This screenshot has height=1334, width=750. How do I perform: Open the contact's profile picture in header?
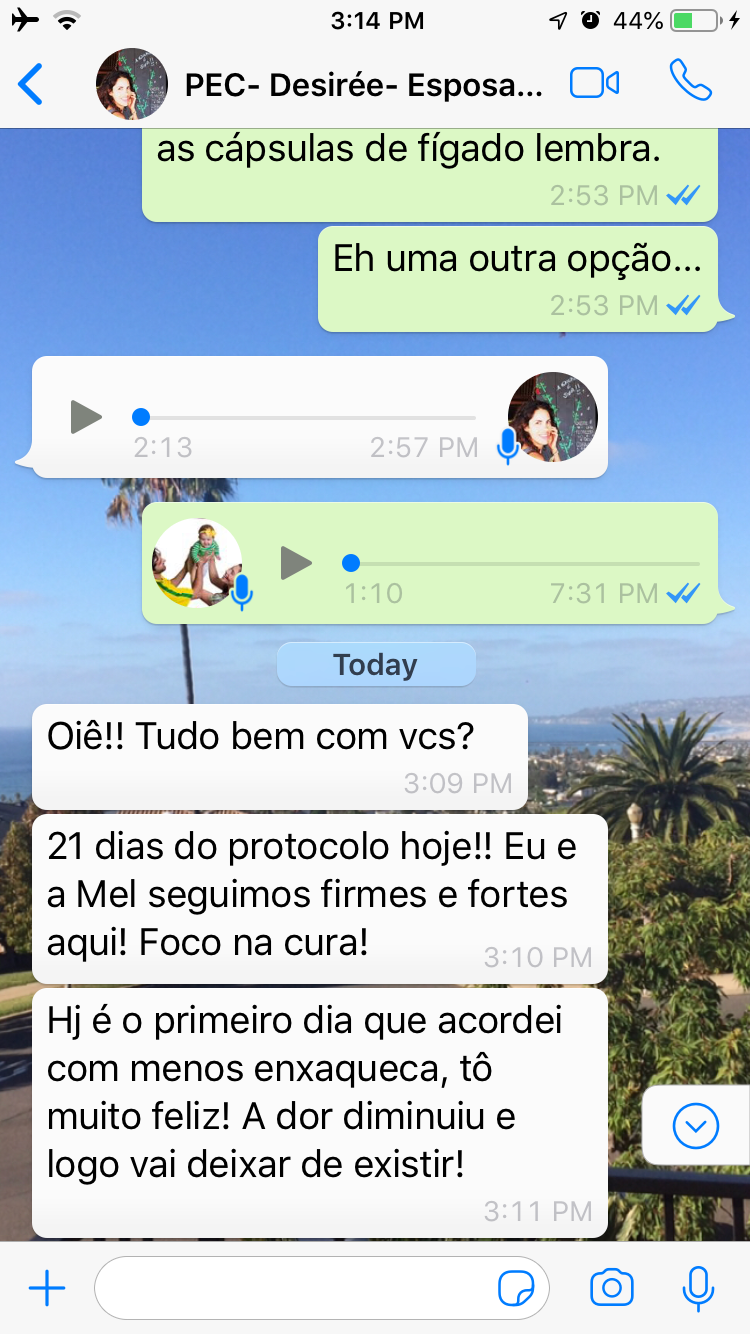point(131,84)
